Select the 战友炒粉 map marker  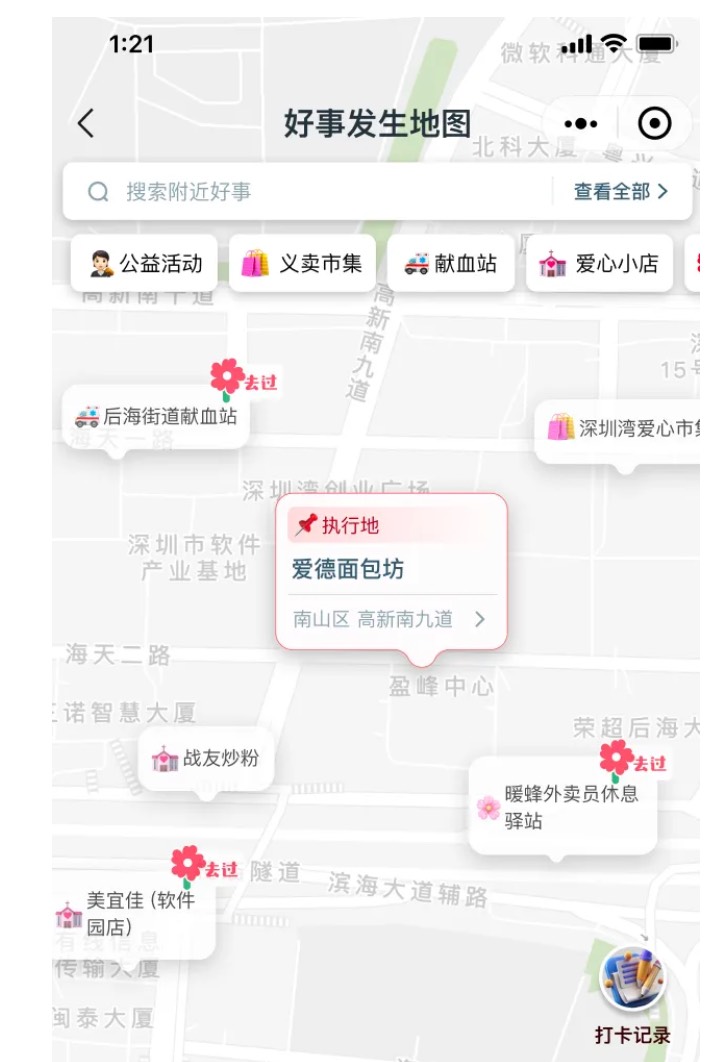click(206, 759)
